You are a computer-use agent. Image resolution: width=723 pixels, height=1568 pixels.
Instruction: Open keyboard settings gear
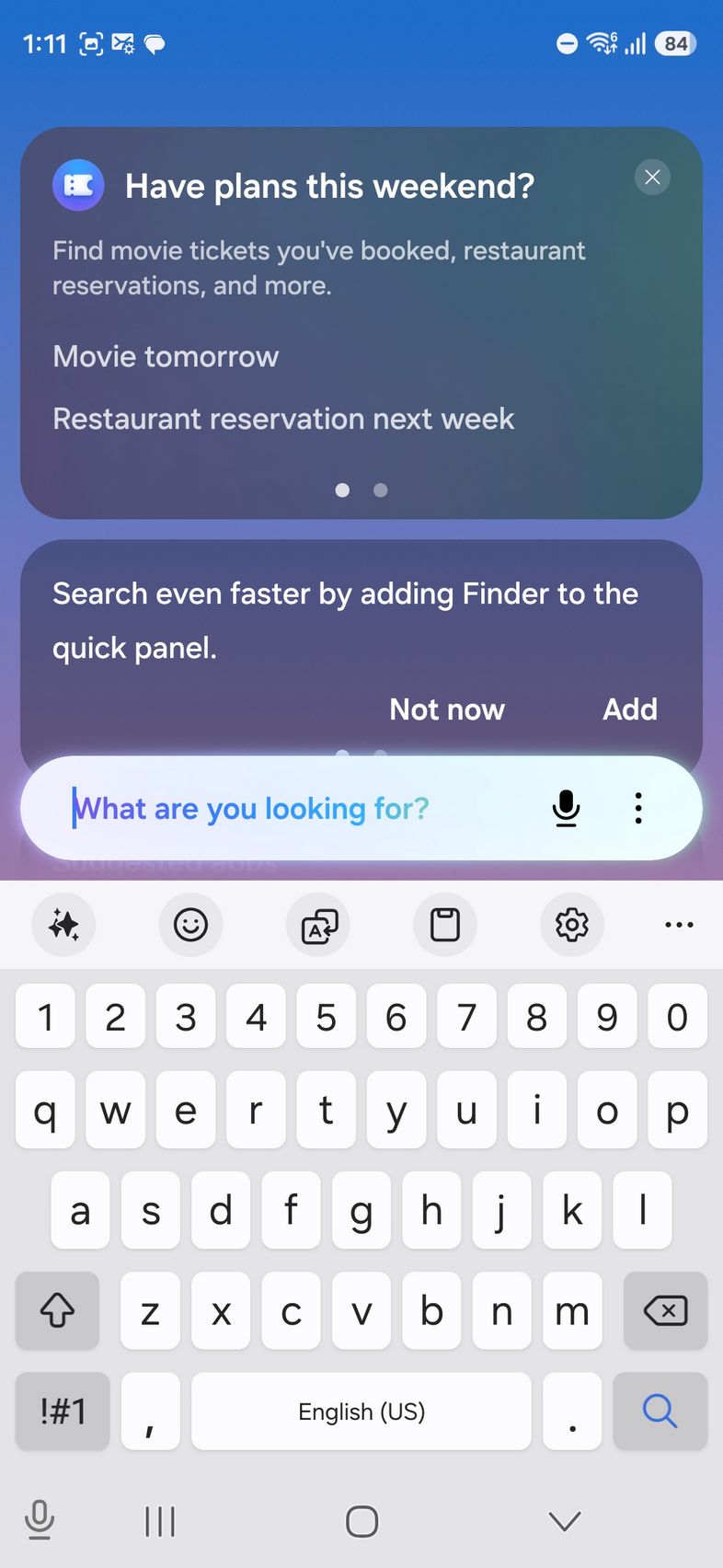pos(572,925)
